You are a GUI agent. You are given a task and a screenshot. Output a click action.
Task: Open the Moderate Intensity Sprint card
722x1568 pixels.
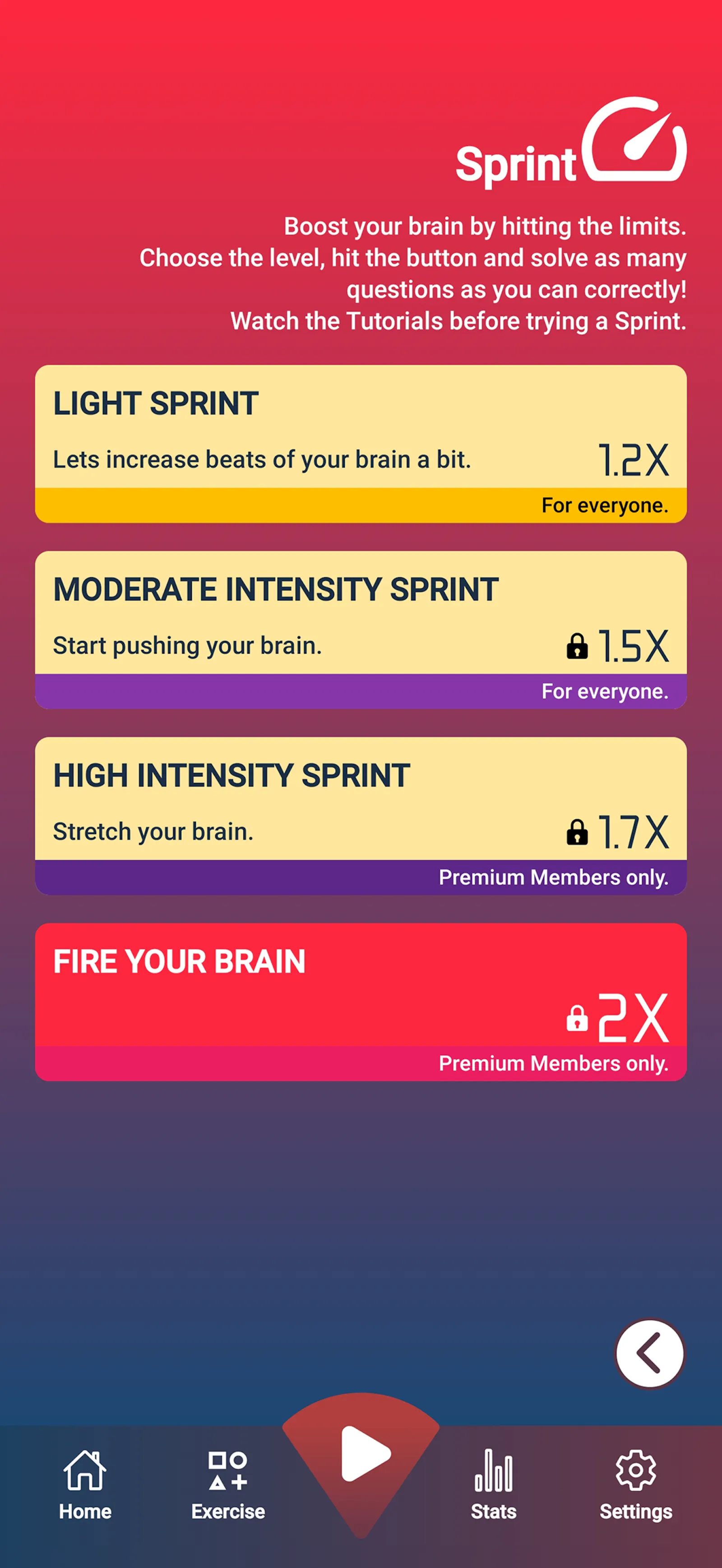(361, 630)
